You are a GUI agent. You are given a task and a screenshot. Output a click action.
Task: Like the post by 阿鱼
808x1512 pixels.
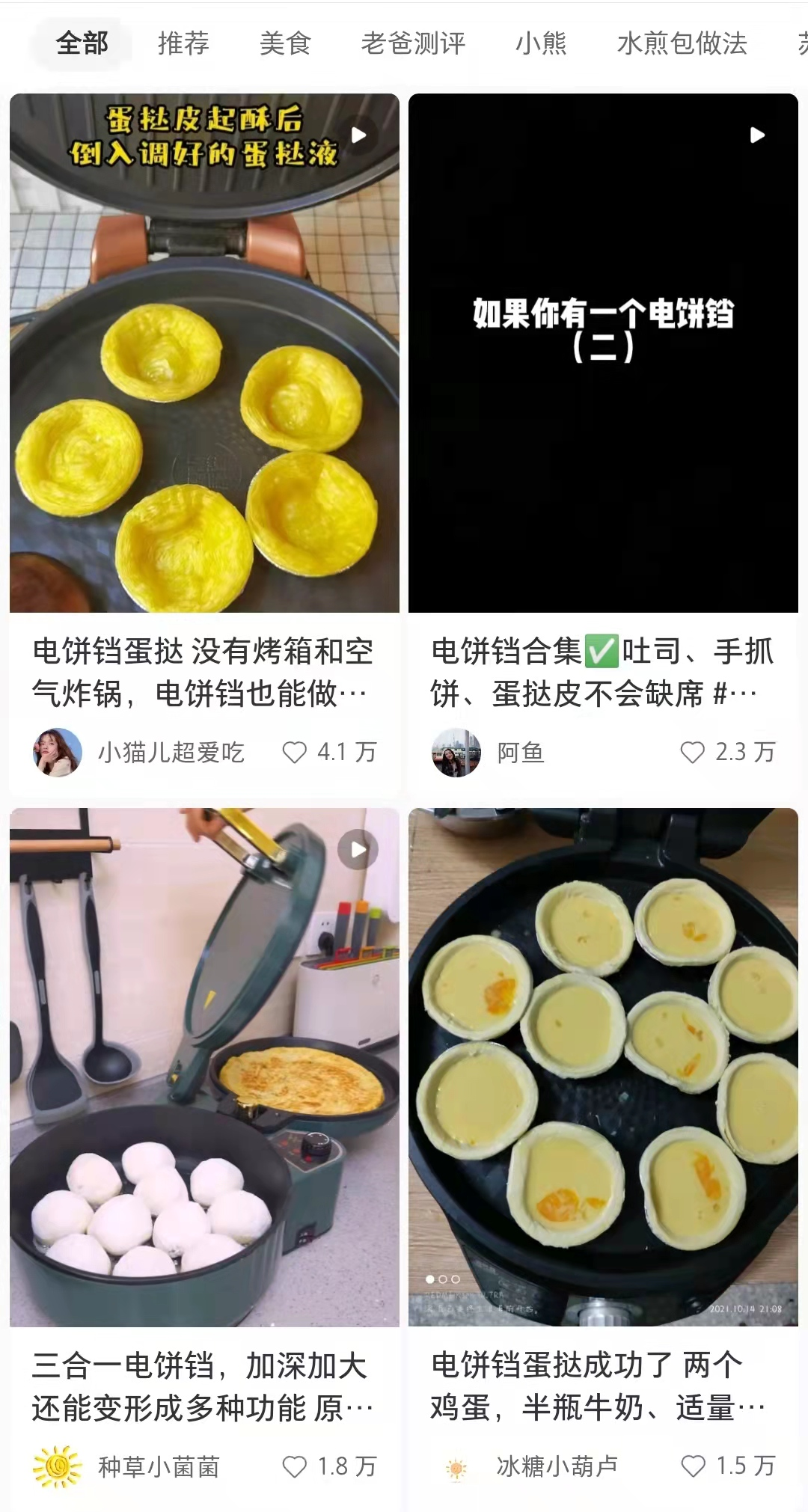pyautogui.click(x=693, y=752)
